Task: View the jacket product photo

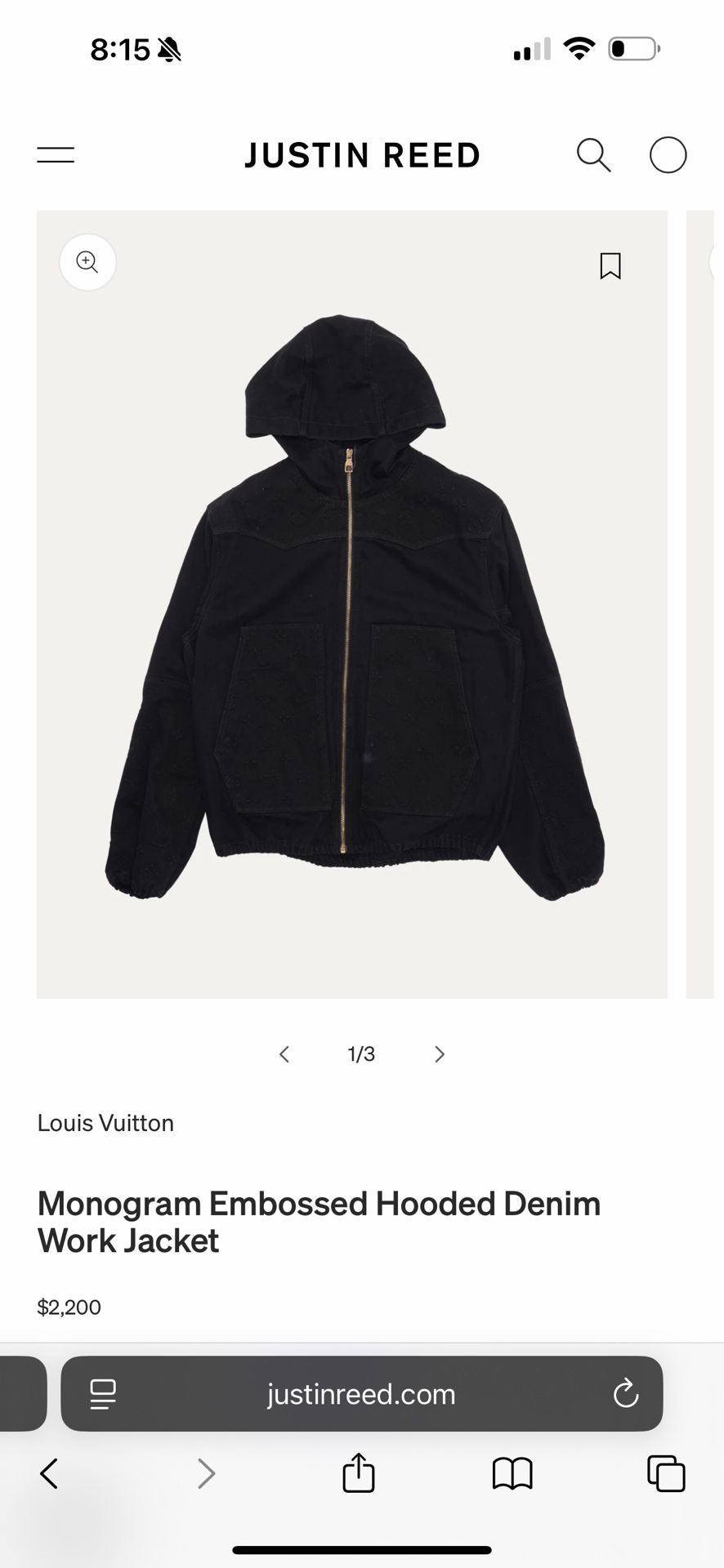Action: pos(352,604)
